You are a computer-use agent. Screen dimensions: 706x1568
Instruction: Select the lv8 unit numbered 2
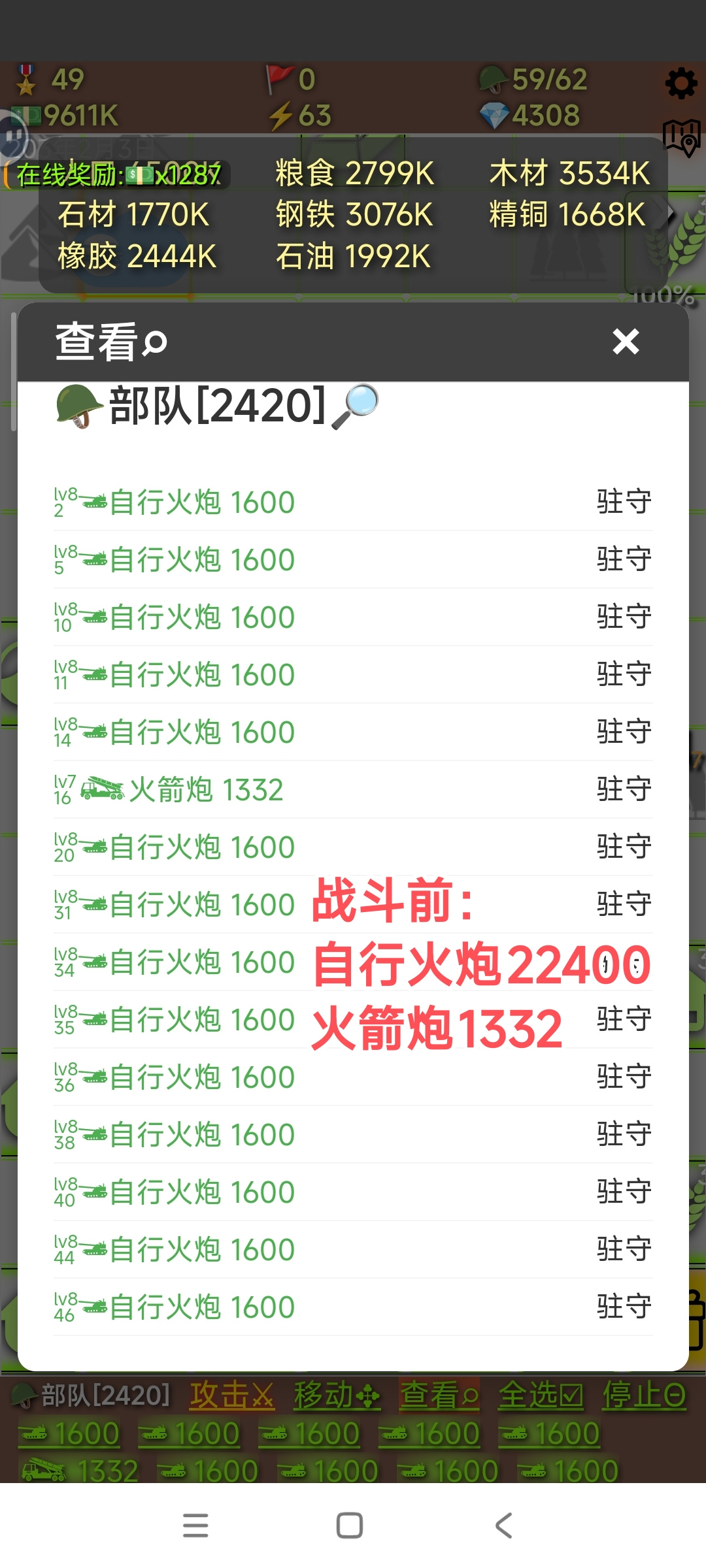[353, 502]
